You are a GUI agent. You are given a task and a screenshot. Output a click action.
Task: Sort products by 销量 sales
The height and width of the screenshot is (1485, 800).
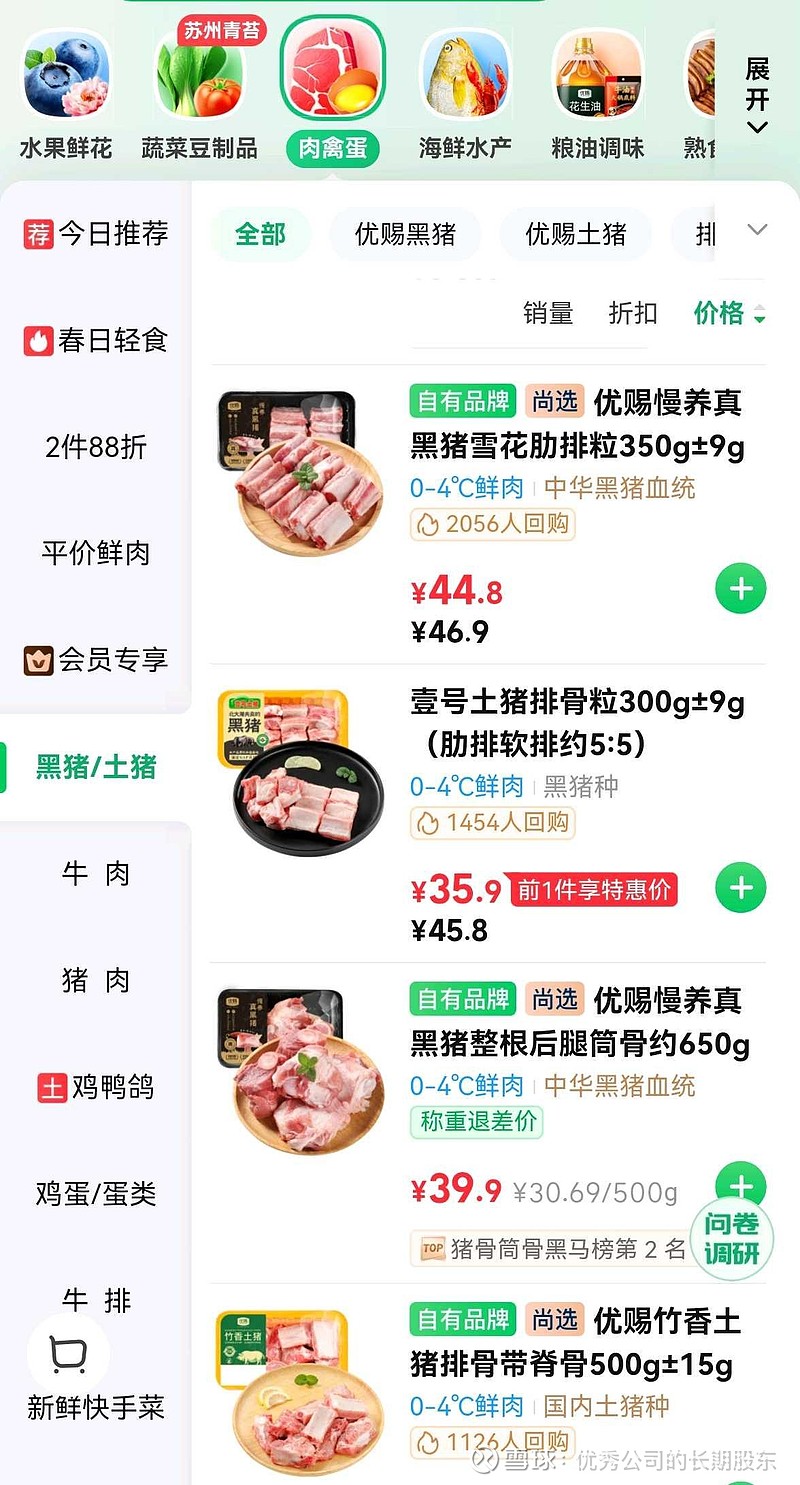point(551,313)
